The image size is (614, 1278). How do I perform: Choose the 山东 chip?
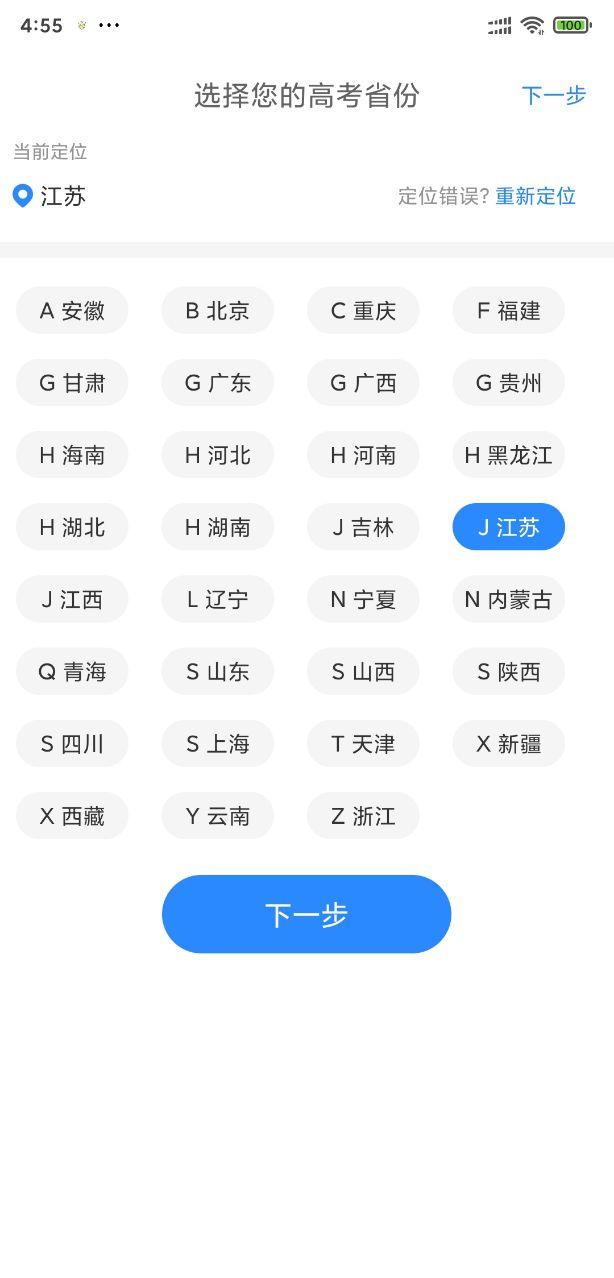tap(217, 671)
